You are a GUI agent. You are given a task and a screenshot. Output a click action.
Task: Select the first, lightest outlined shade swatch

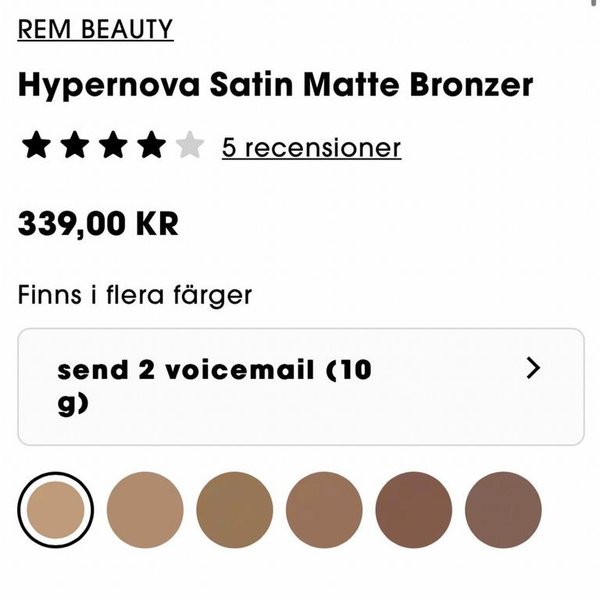[x=56, y=510]
